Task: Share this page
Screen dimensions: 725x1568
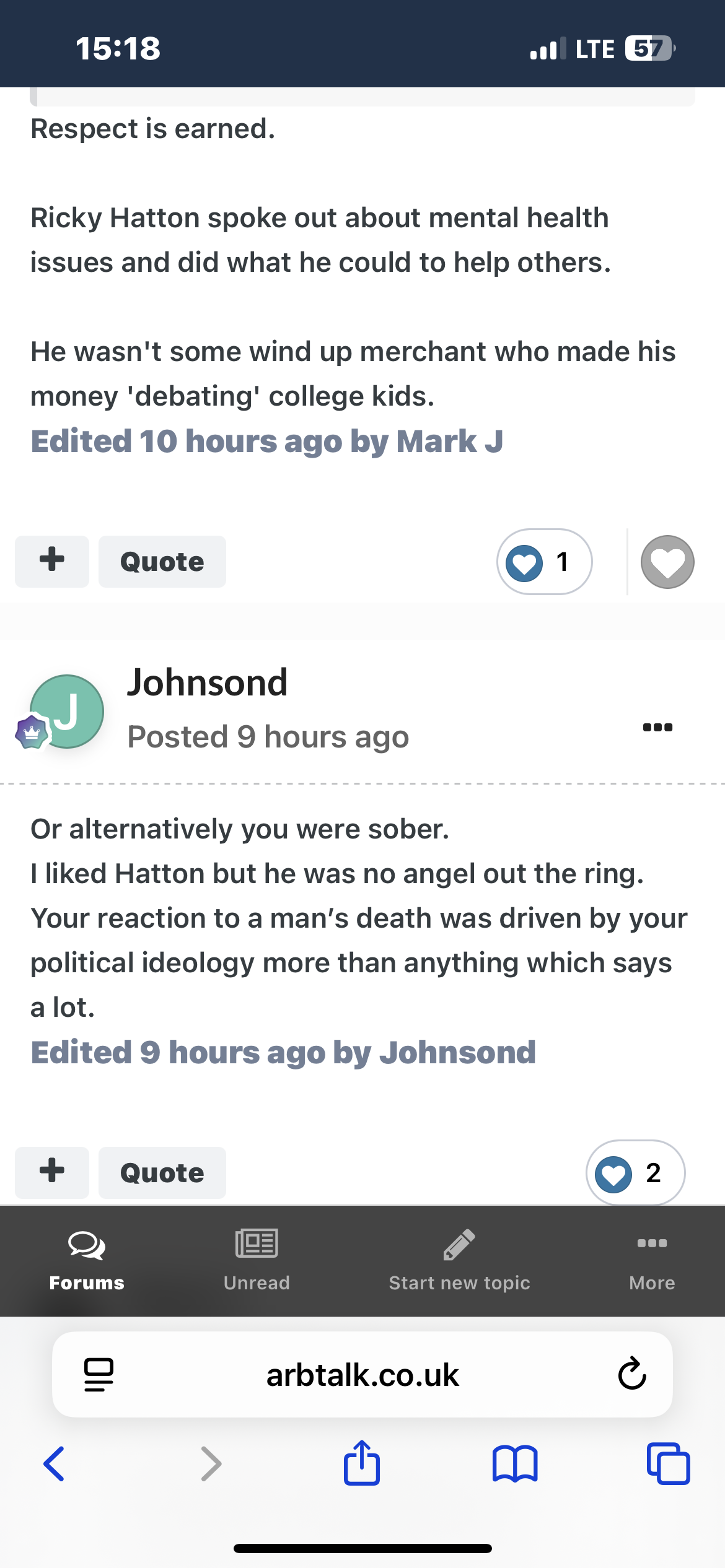Action: [362, 1463]
